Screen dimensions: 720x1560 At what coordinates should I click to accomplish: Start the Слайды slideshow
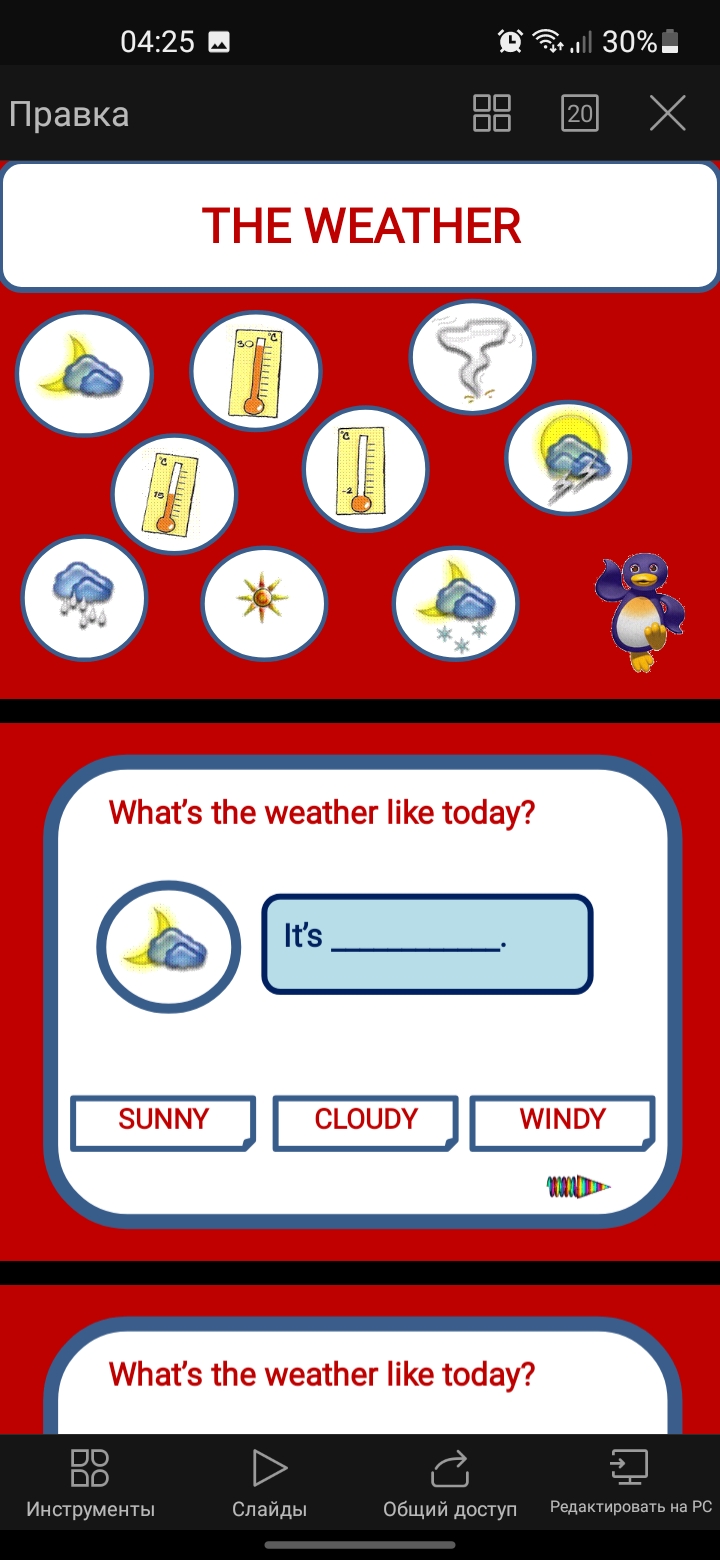[x=269, y=1484]
